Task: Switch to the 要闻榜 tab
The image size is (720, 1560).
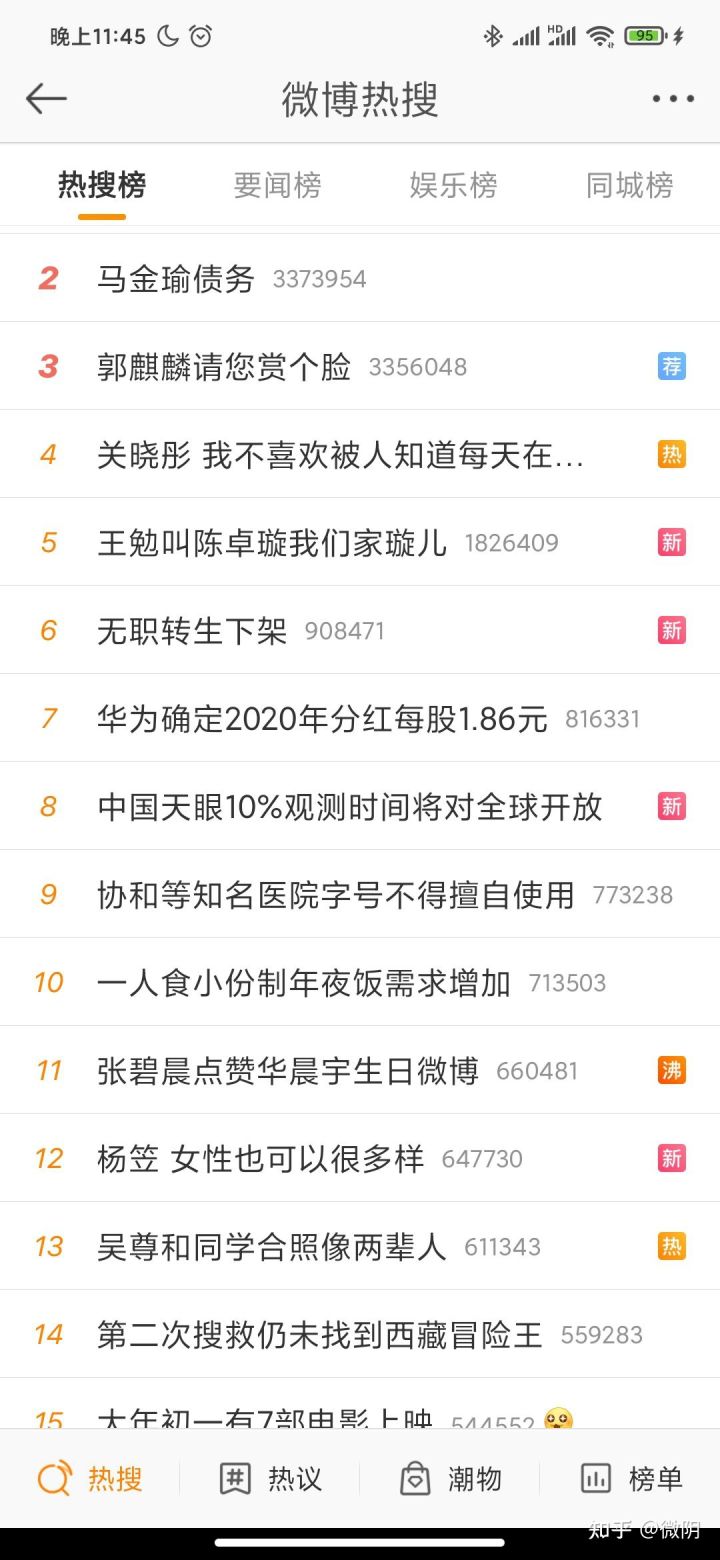Action: tap(277, 185)
